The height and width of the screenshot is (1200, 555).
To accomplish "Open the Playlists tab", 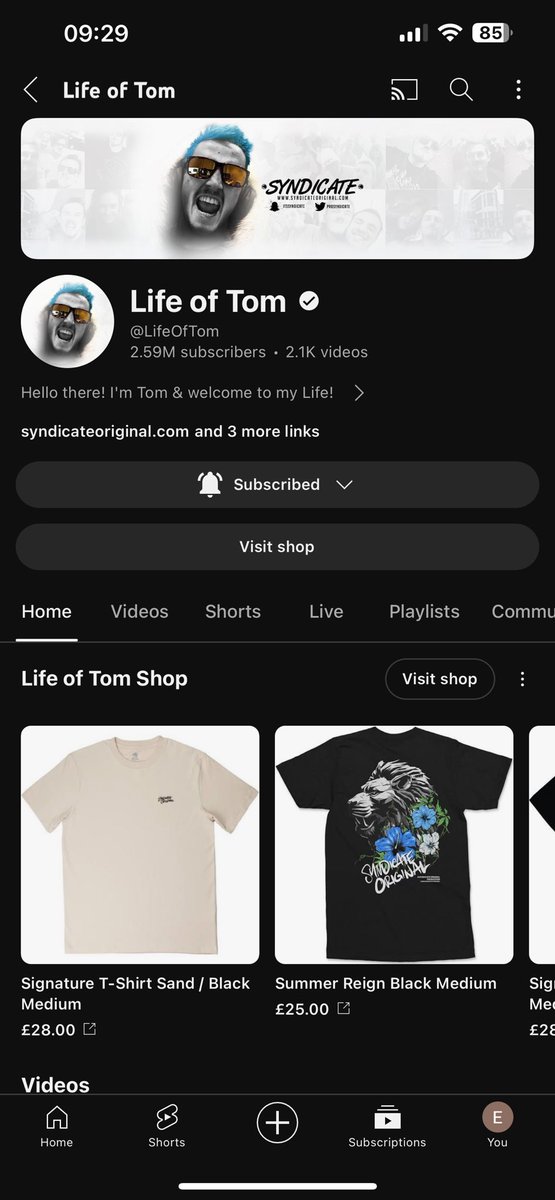I will click(x=424, y=612).
